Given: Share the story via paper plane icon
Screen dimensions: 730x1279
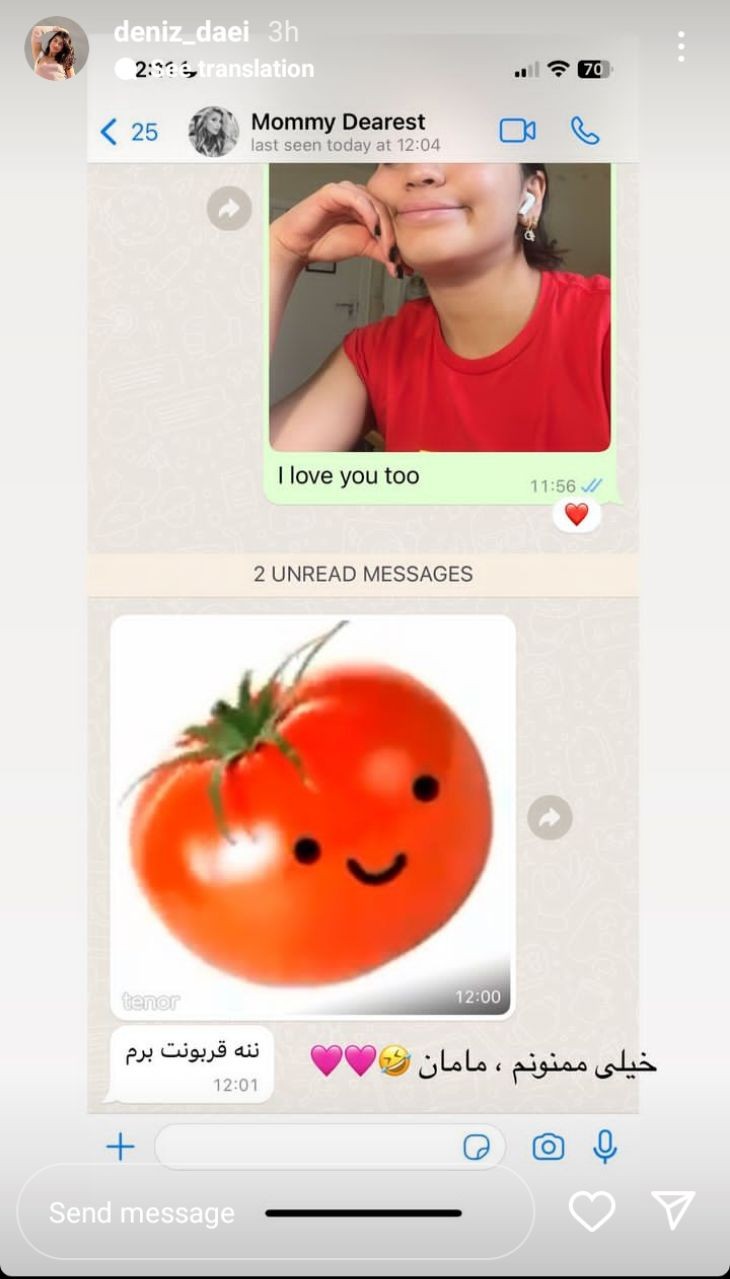Looking at the screenshot, I should point(673,1210).
